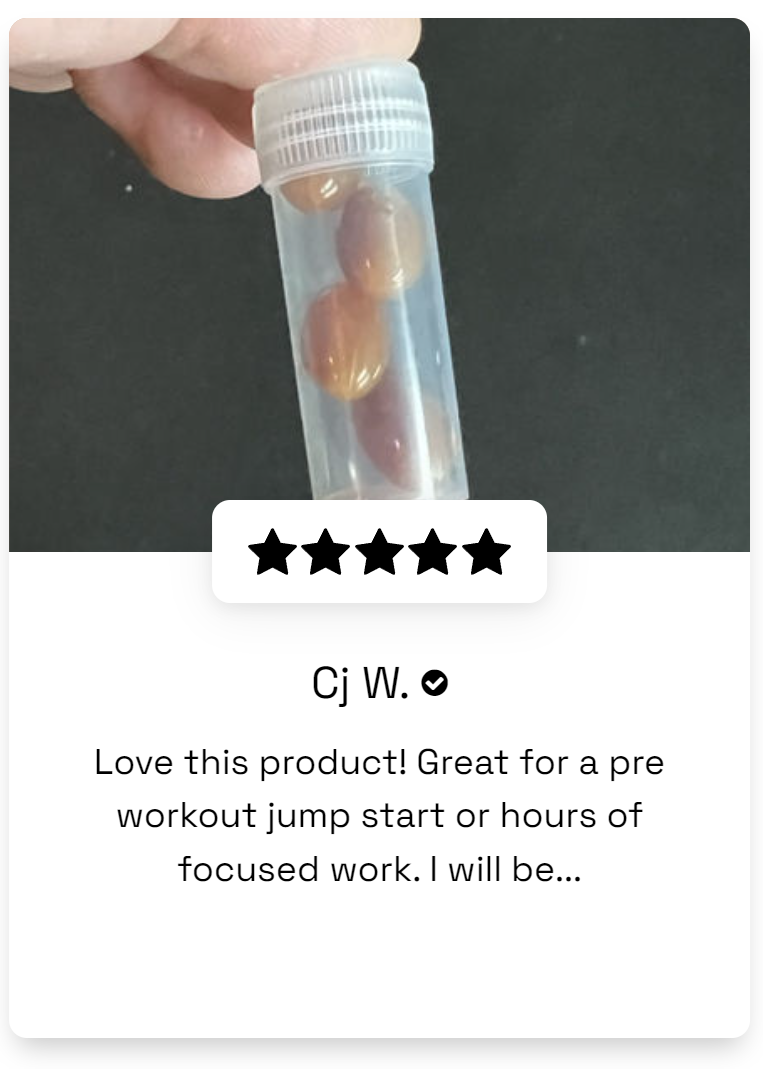Open Cj W.'s full review card
Viewport: 763px width, 1069px height.
click(379, 816)
